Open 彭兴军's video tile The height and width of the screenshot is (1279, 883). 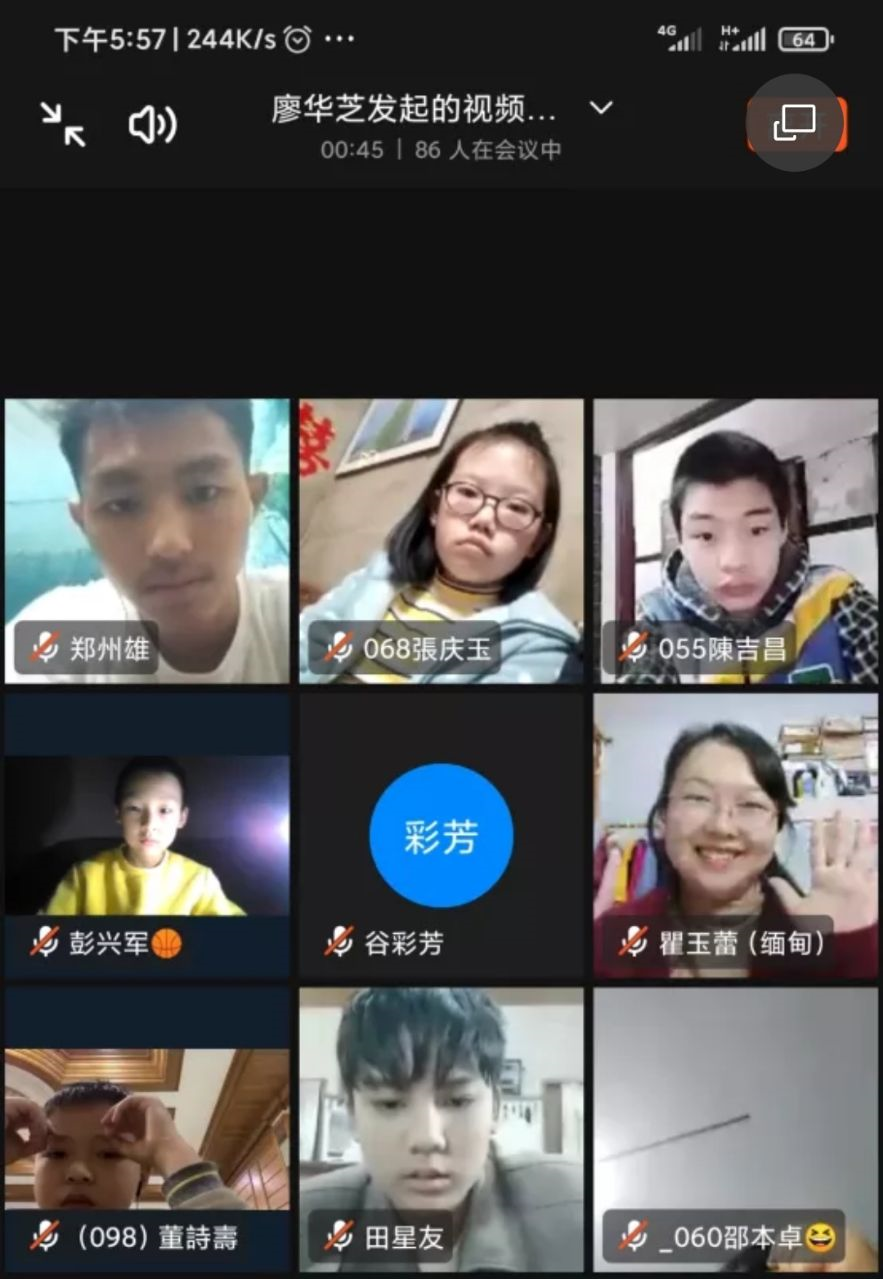(x=147, y=836)
